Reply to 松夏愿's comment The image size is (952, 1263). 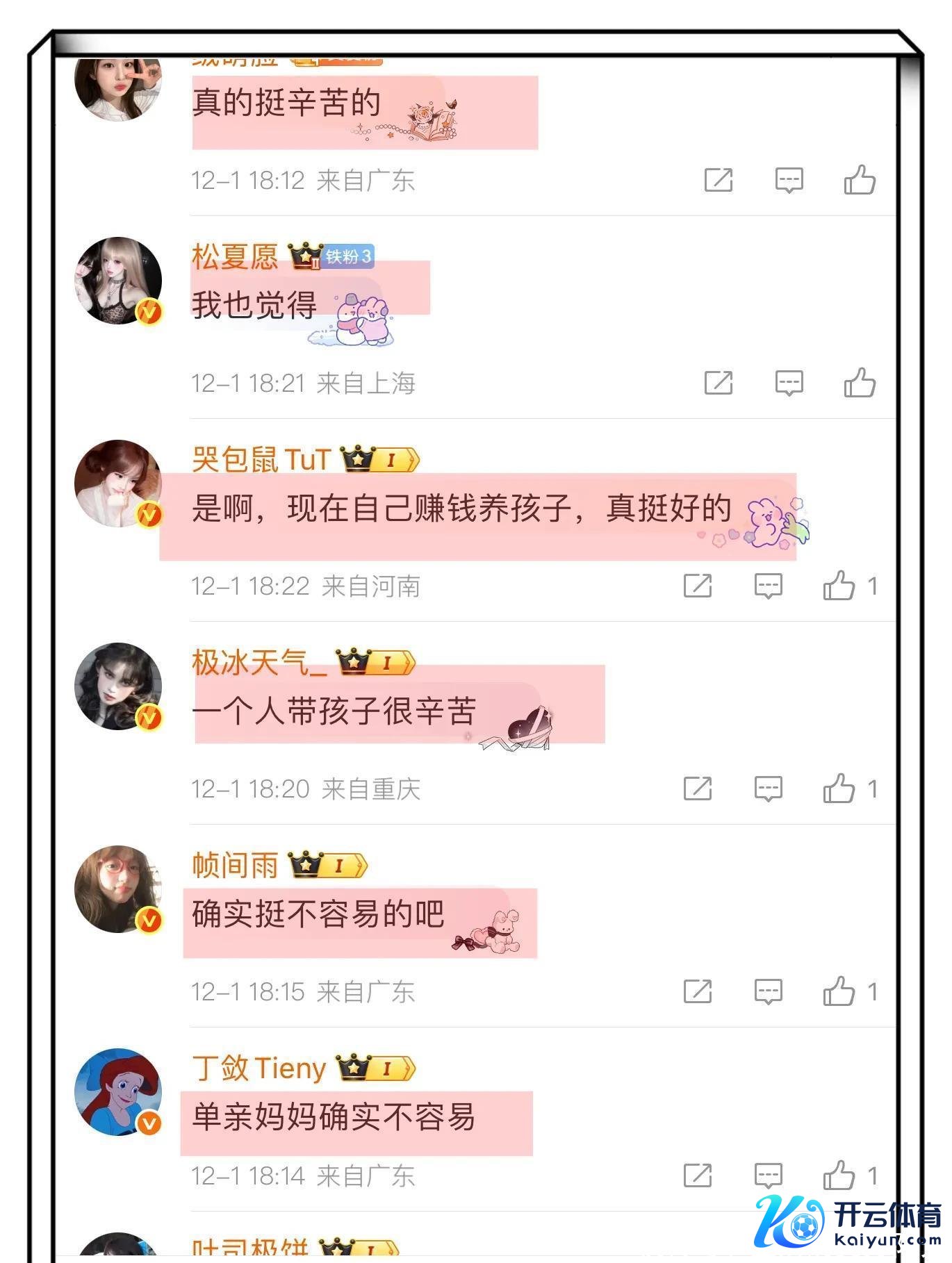coord(789,383)
